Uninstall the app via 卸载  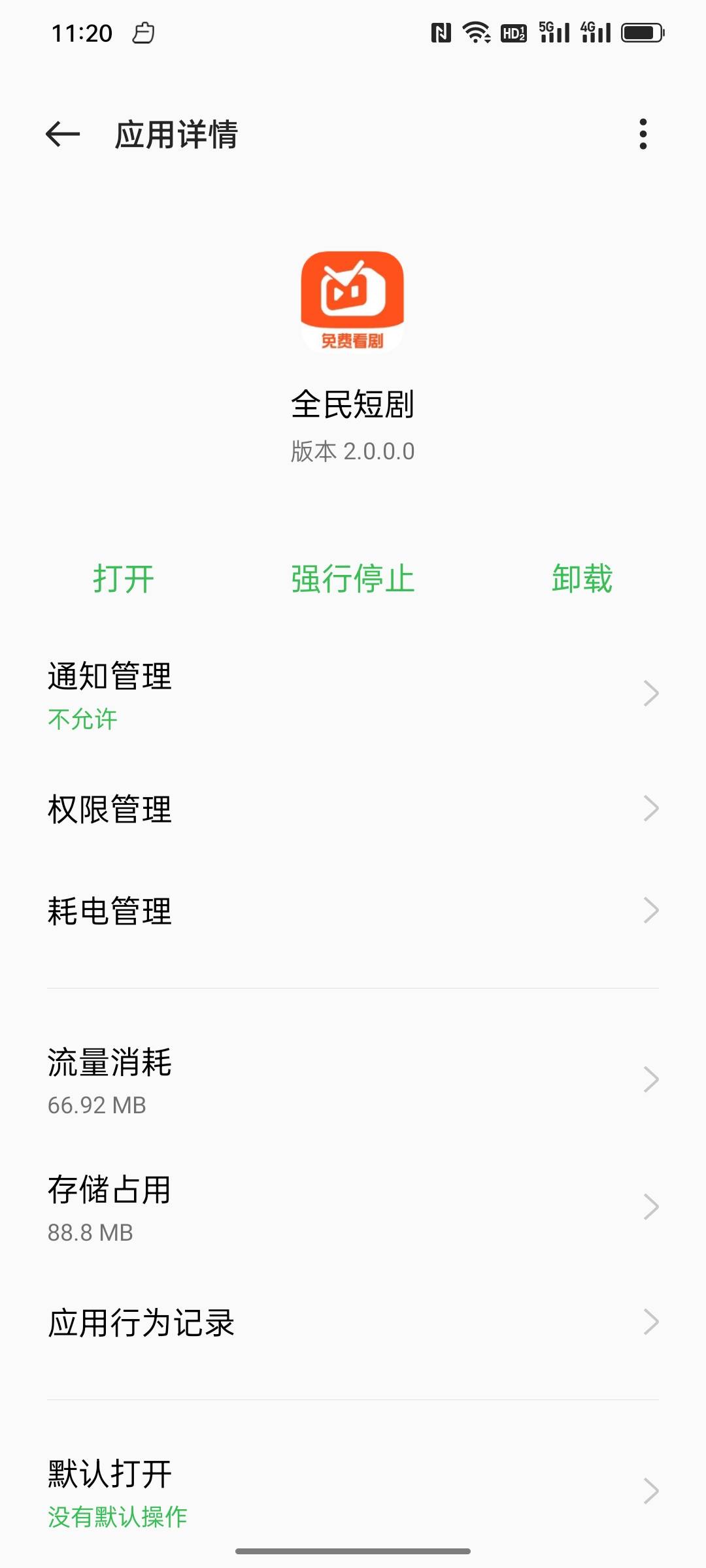[x=582, y=579]
